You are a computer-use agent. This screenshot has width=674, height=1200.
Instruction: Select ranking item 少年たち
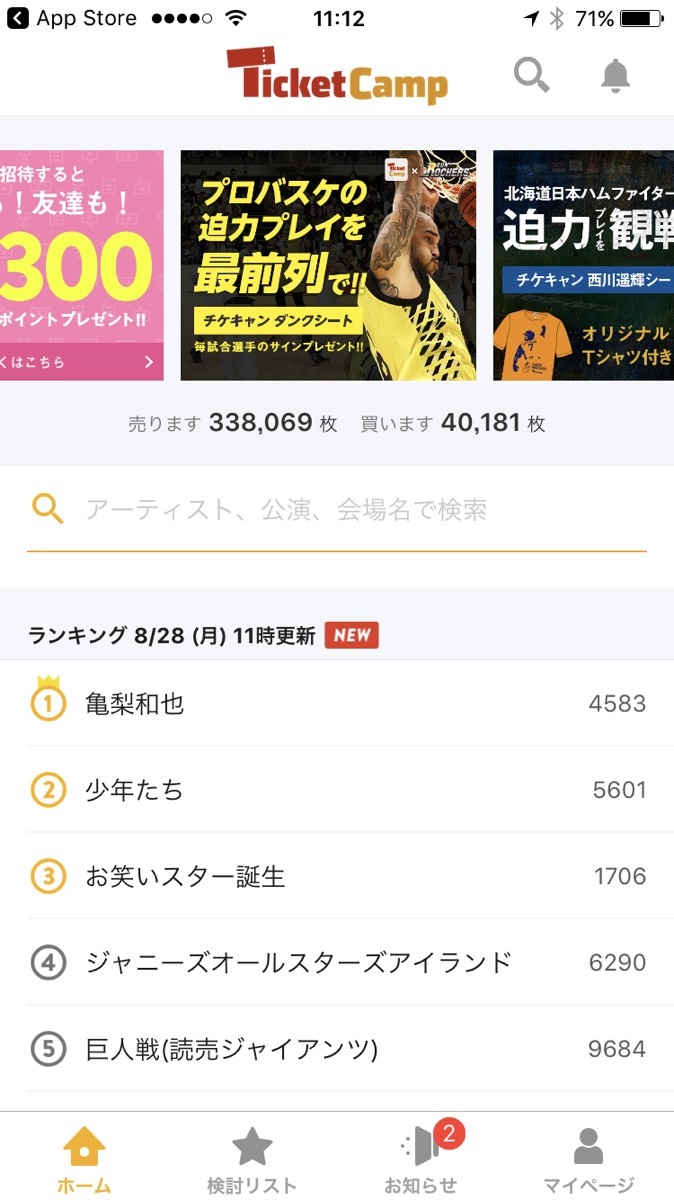pyautogui.click(x=336, y=790)
